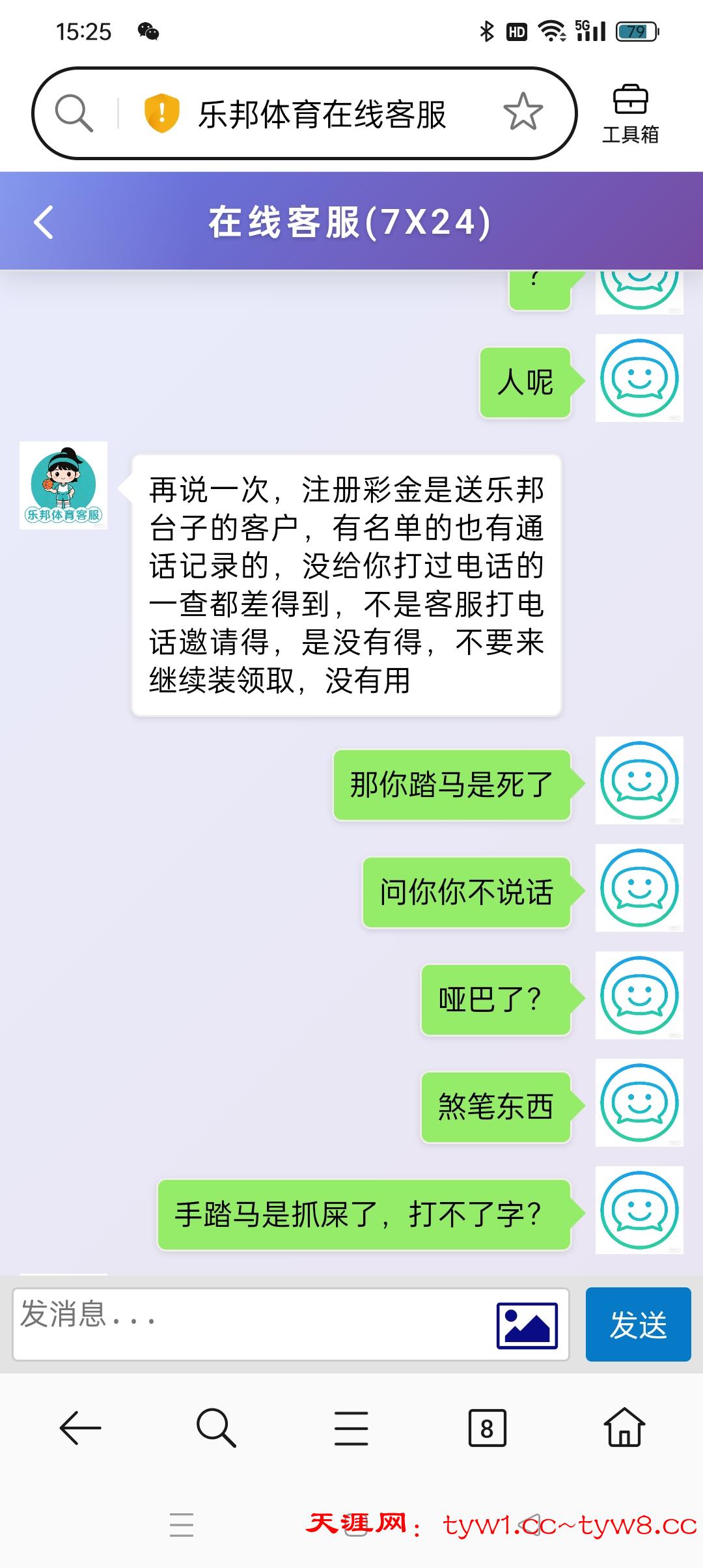Open search from the bottom browser toolbar
This screenshot has width=703, height=1568.
[215, 1428]
